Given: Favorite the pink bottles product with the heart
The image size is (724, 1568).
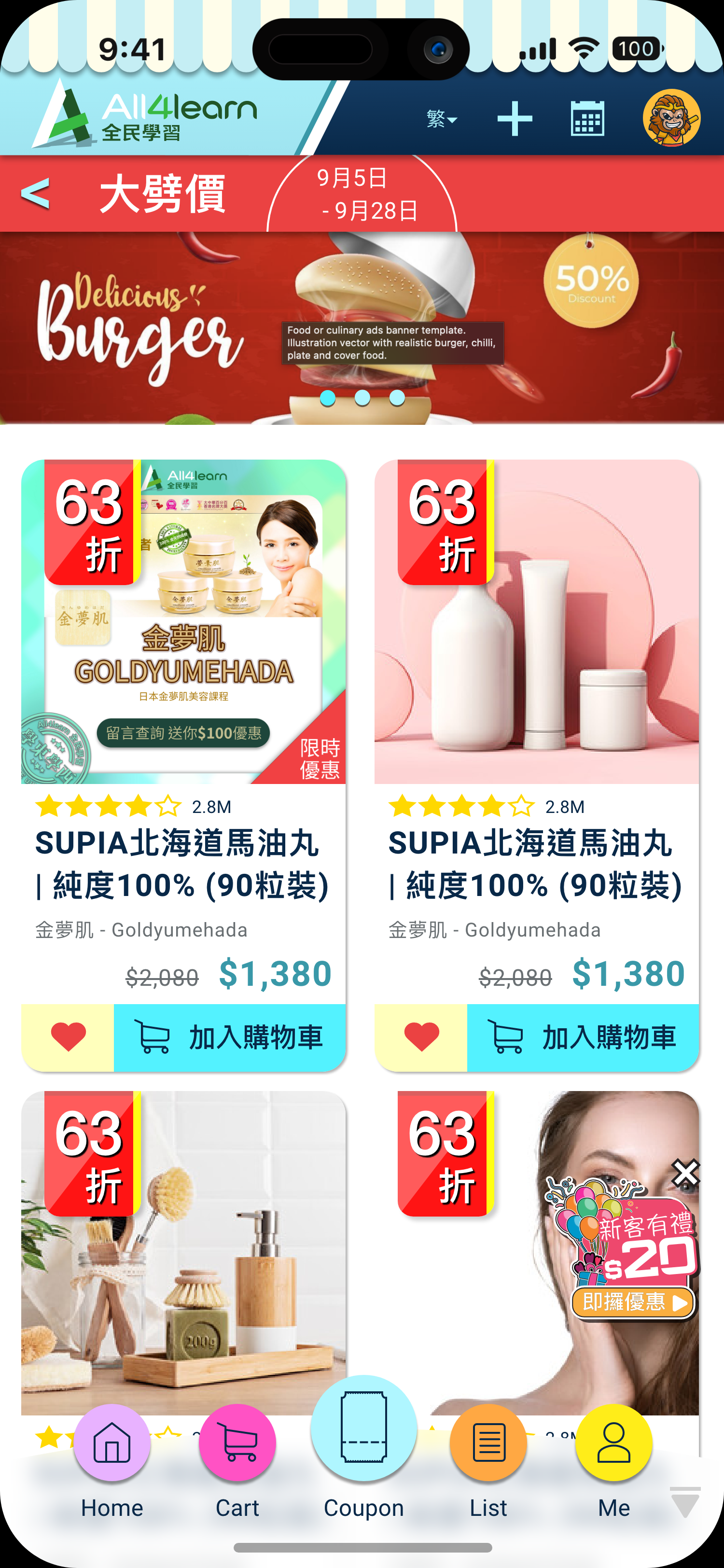Looking at the screenshot, I should [x=421, y=1037].
